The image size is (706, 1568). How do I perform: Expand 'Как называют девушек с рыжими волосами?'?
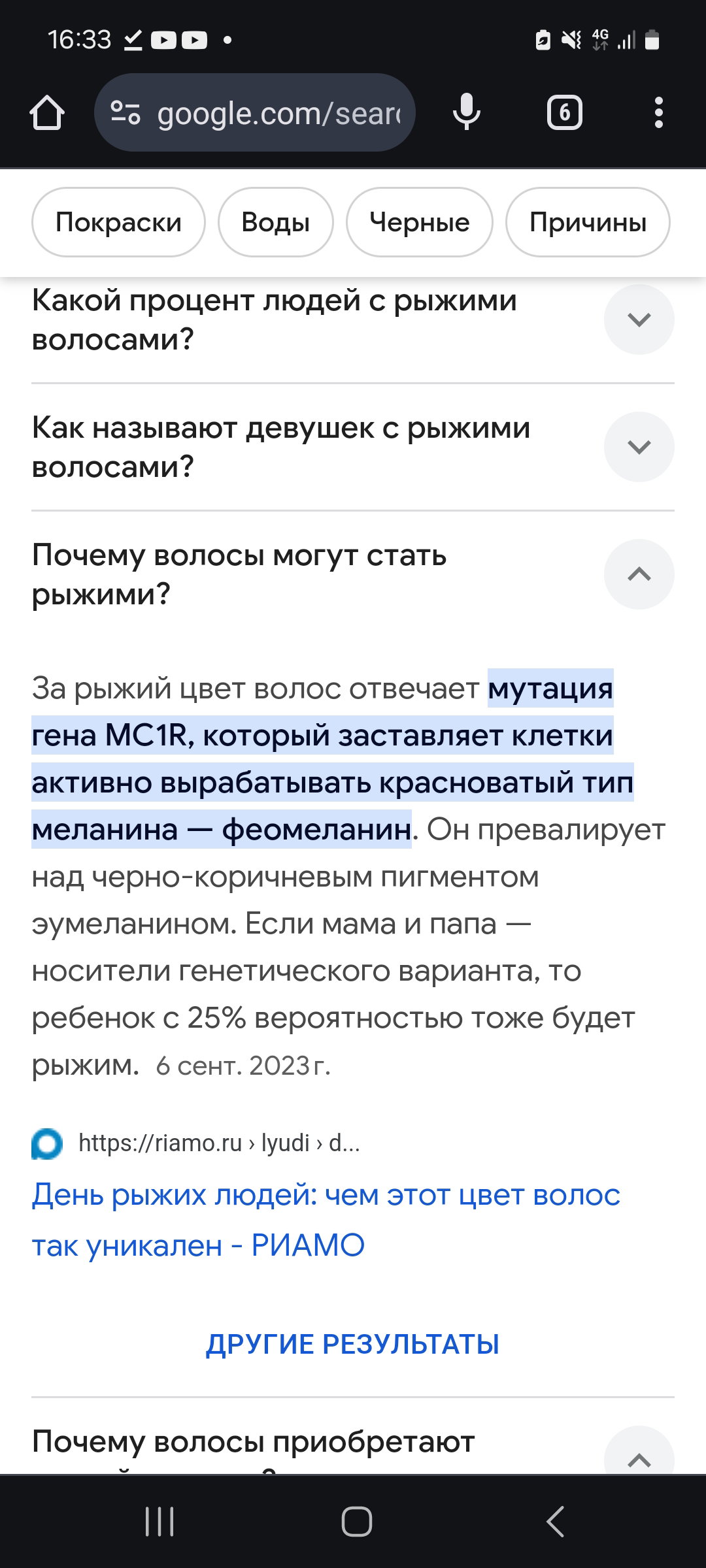click(353, 448)
